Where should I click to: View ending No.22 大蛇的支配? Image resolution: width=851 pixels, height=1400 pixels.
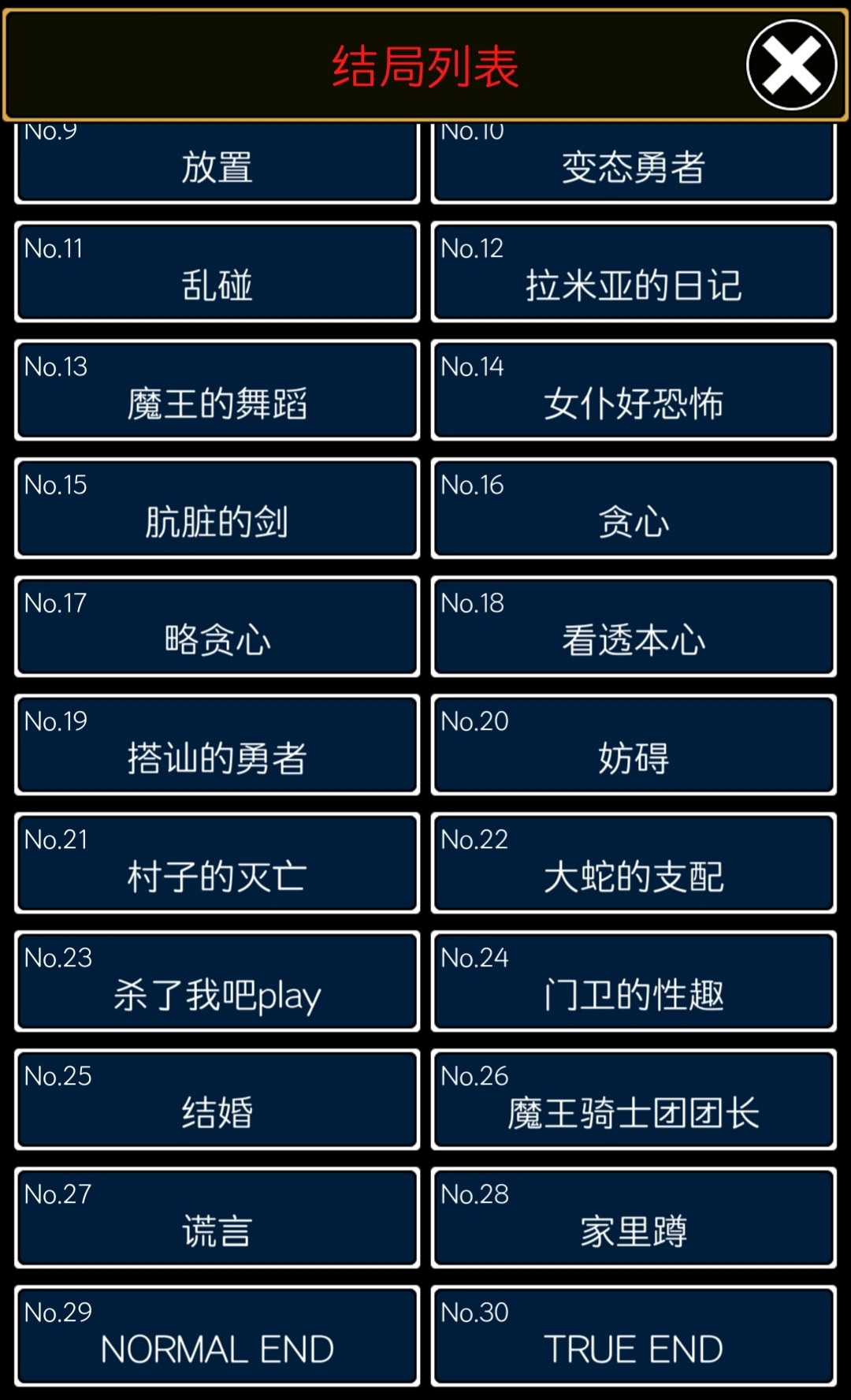(634, 863)
